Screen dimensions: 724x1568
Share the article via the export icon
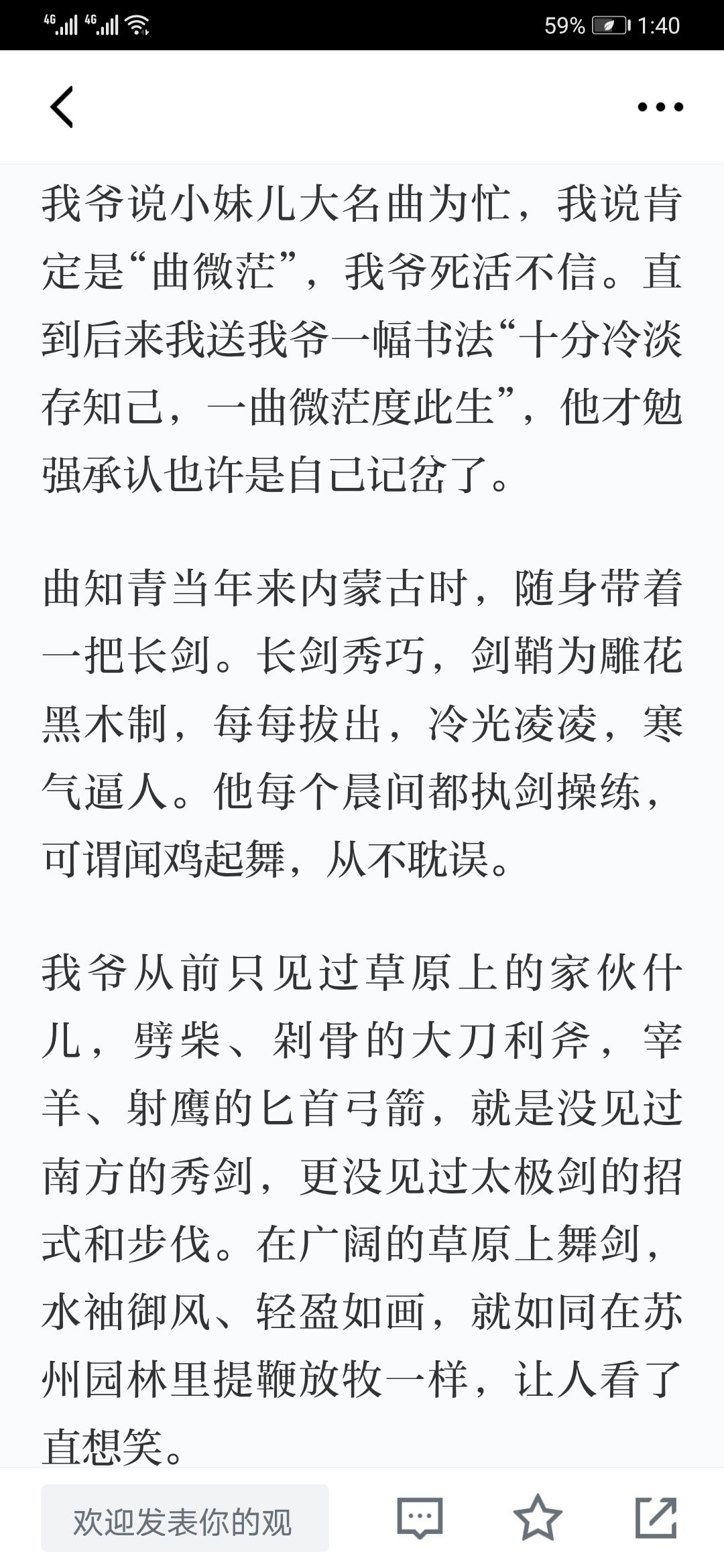click(x=656, y=1518)
